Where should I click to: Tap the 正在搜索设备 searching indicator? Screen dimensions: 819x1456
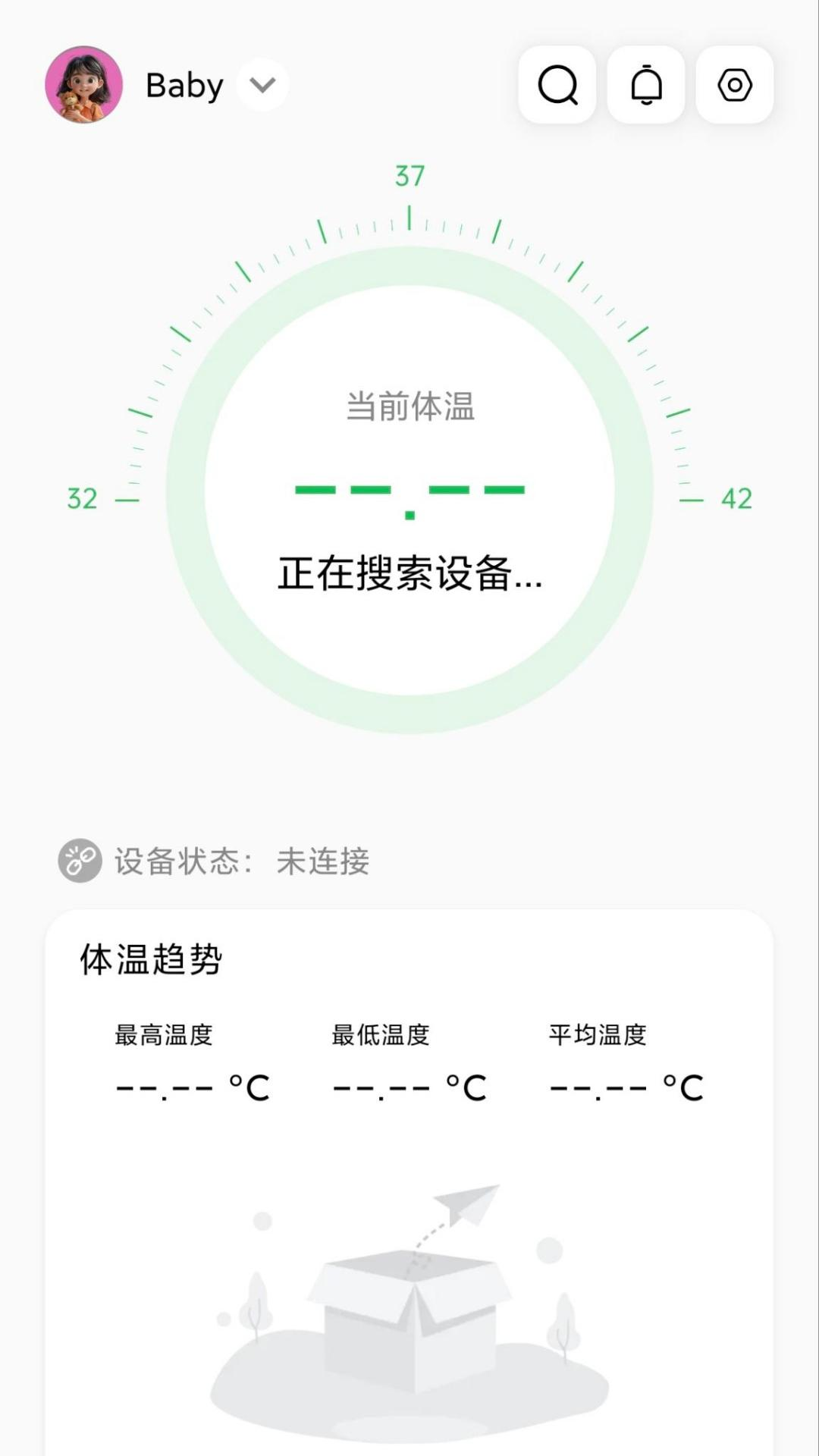point(409,576)
